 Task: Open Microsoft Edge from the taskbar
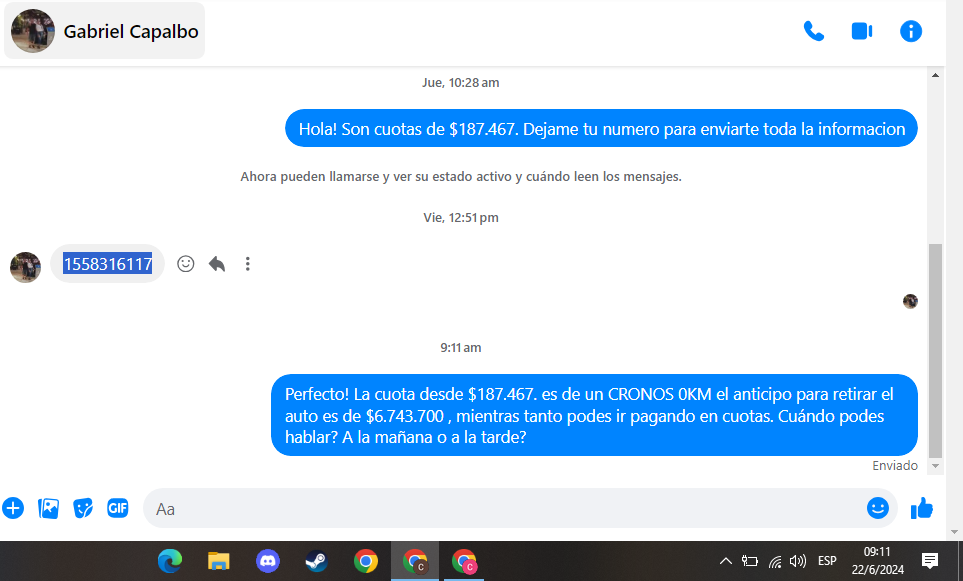(170, 561)
